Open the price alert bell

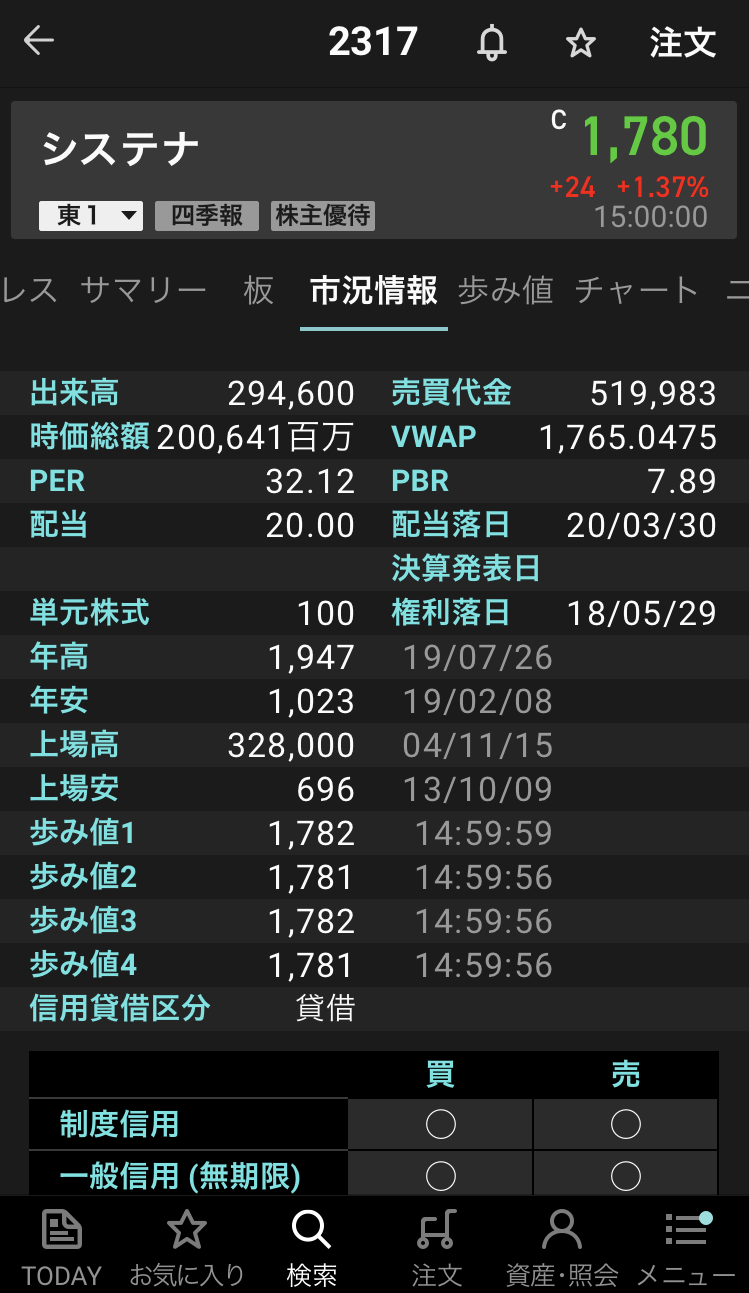point(491,43)
